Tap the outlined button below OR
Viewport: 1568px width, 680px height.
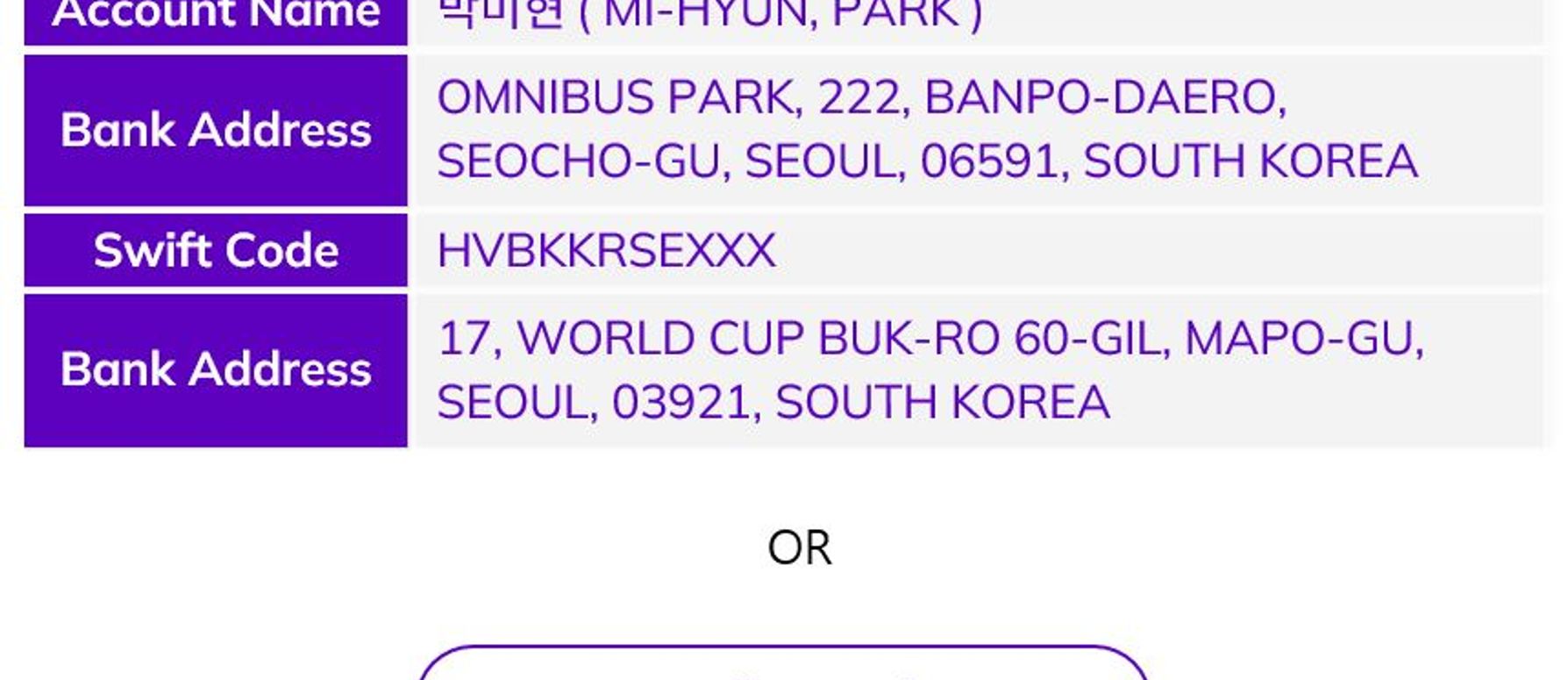click(783, 666)
